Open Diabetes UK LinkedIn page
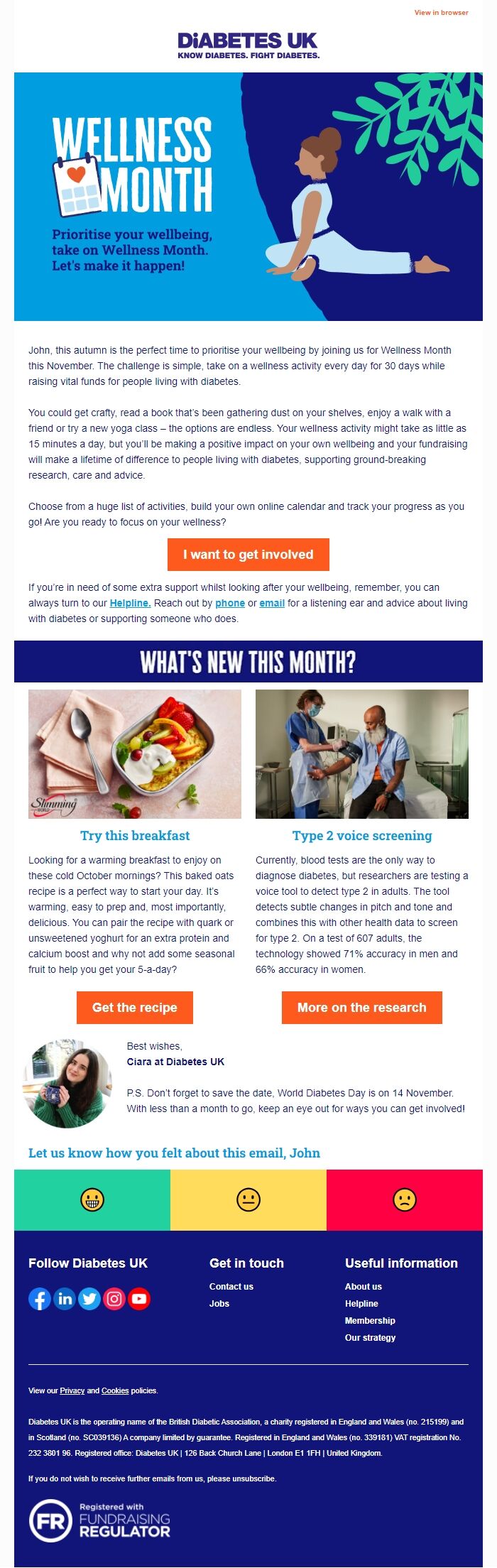 click(65, 1299)
